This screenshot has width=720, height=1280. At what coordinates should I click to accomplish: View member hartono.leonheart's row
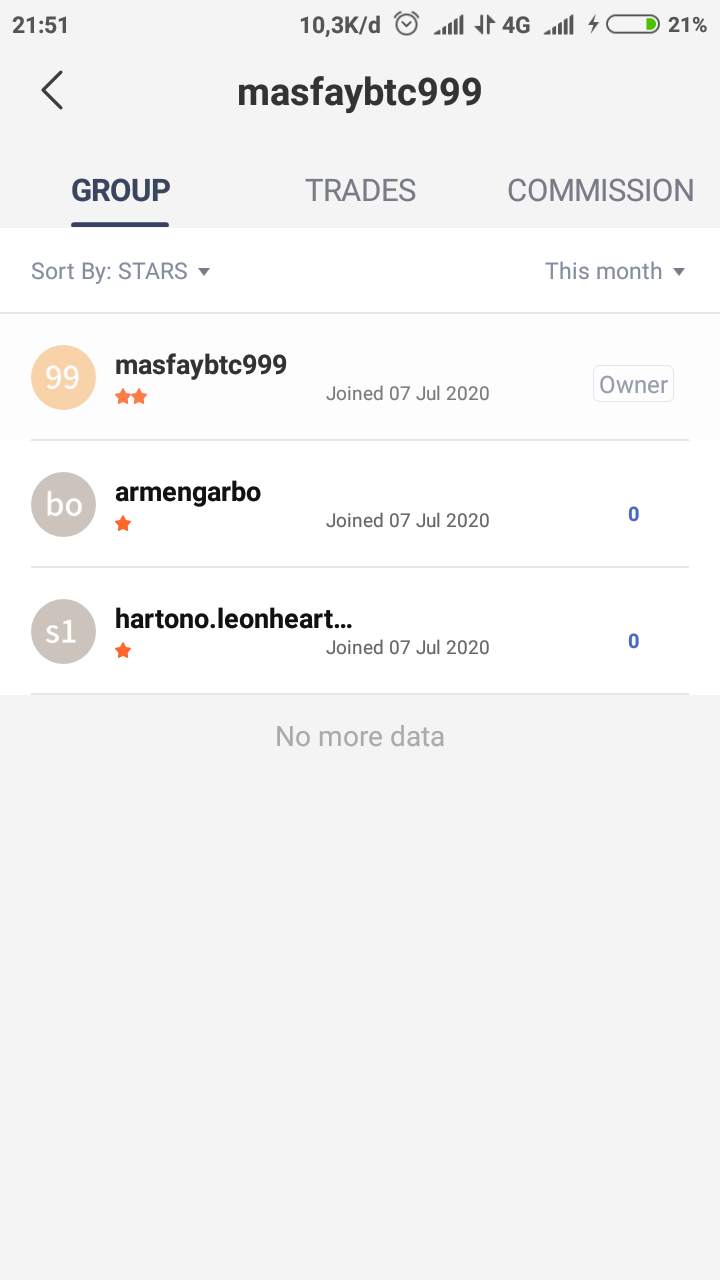point(360,631)
